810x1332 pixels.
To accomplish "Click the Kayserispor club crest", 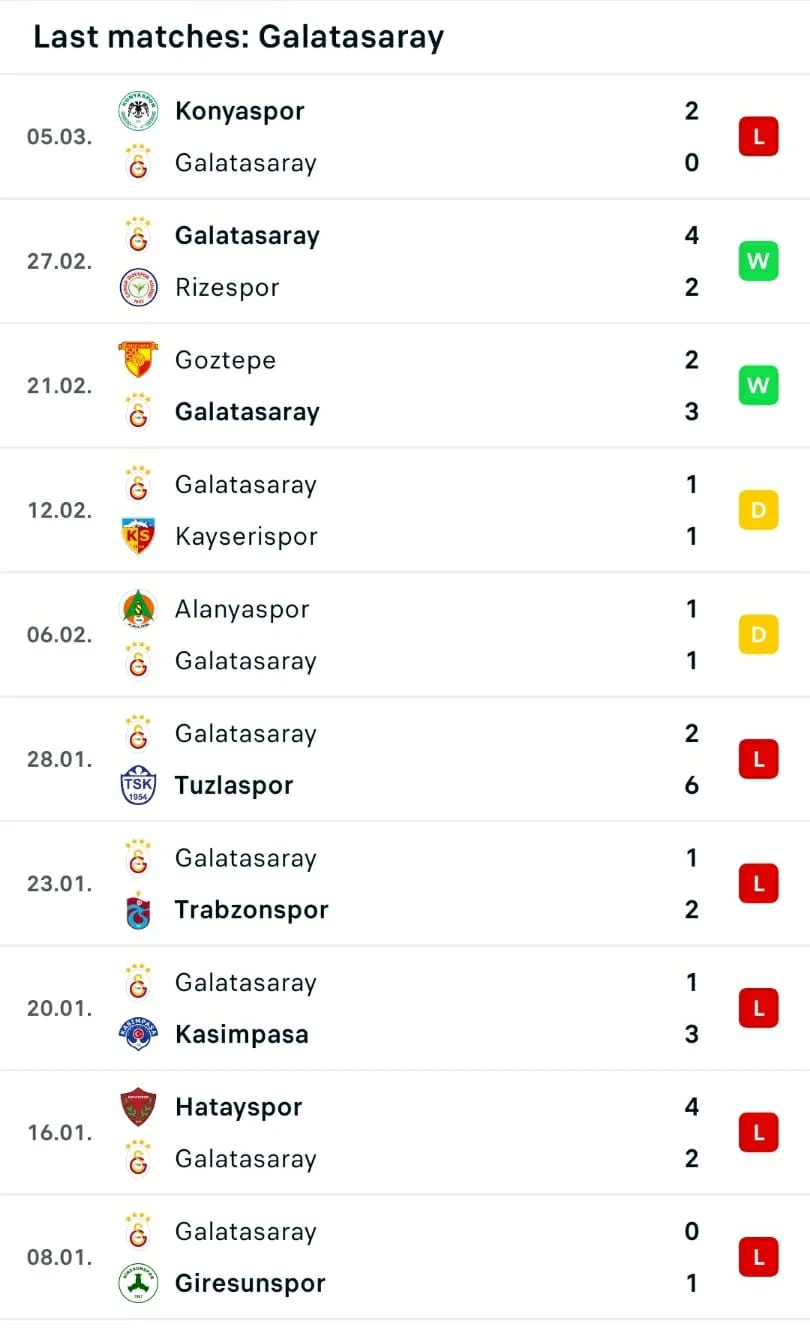I will pos(138,536).
